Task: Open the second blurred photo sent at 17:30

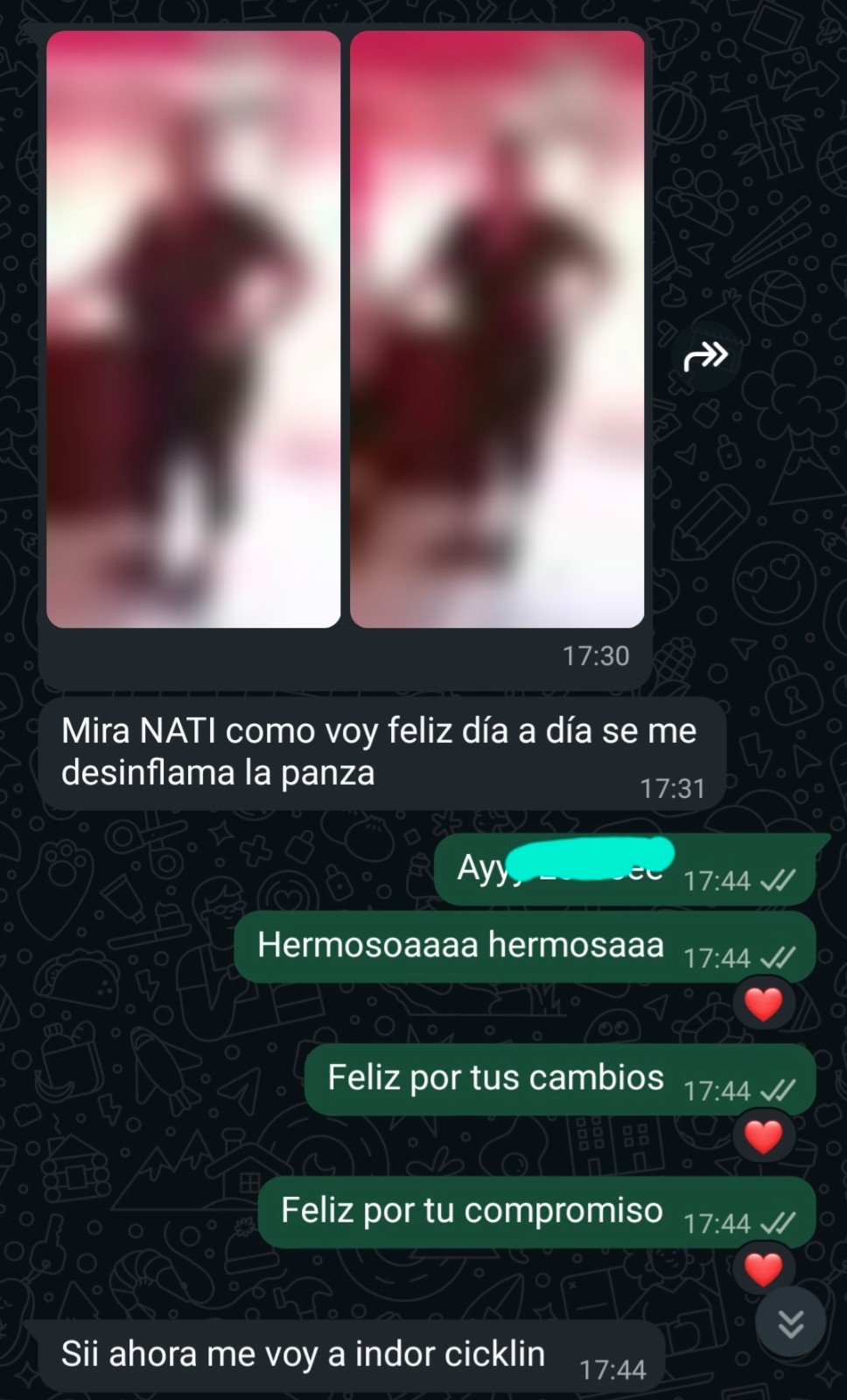Action: click(497, 329)
